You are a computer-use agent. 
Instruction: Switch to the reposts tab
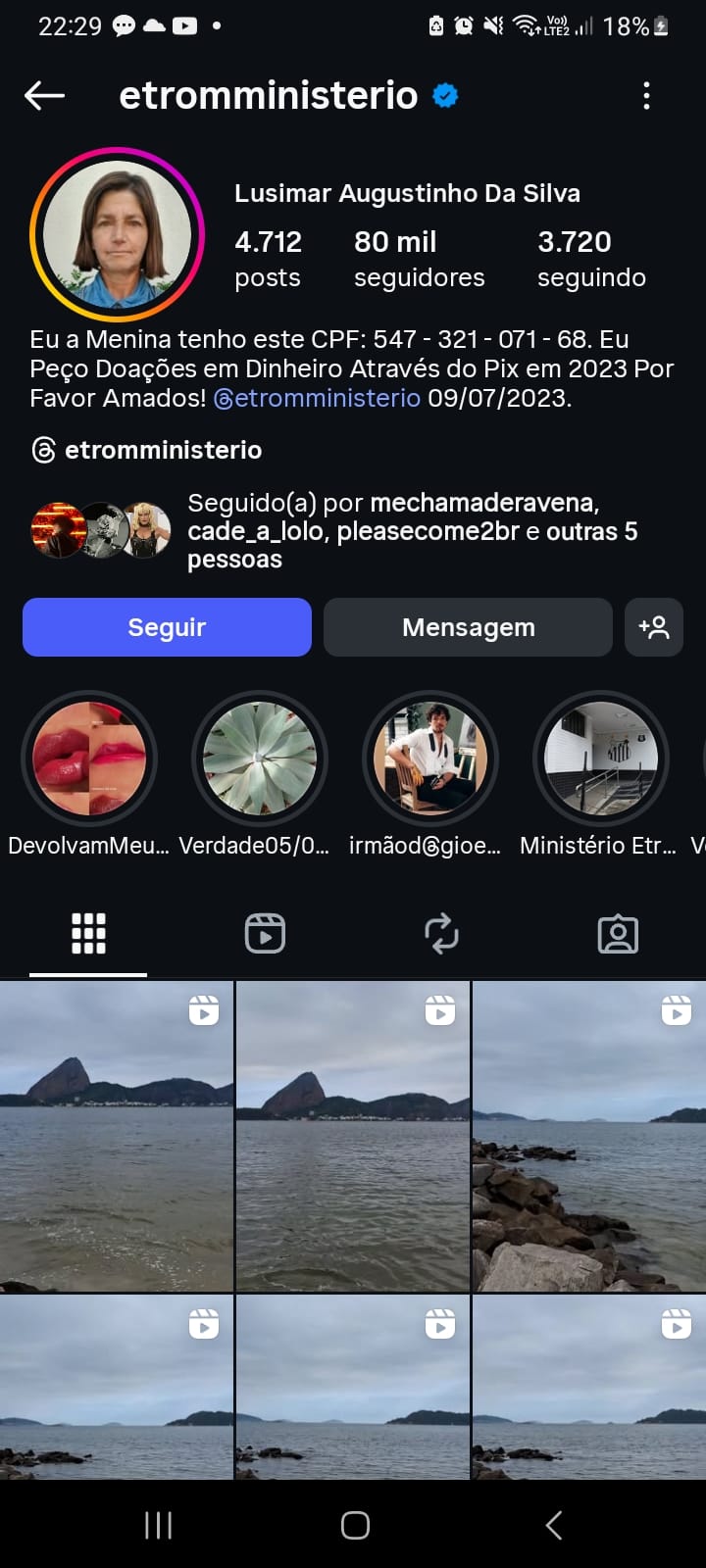click(x=441, y=933)
